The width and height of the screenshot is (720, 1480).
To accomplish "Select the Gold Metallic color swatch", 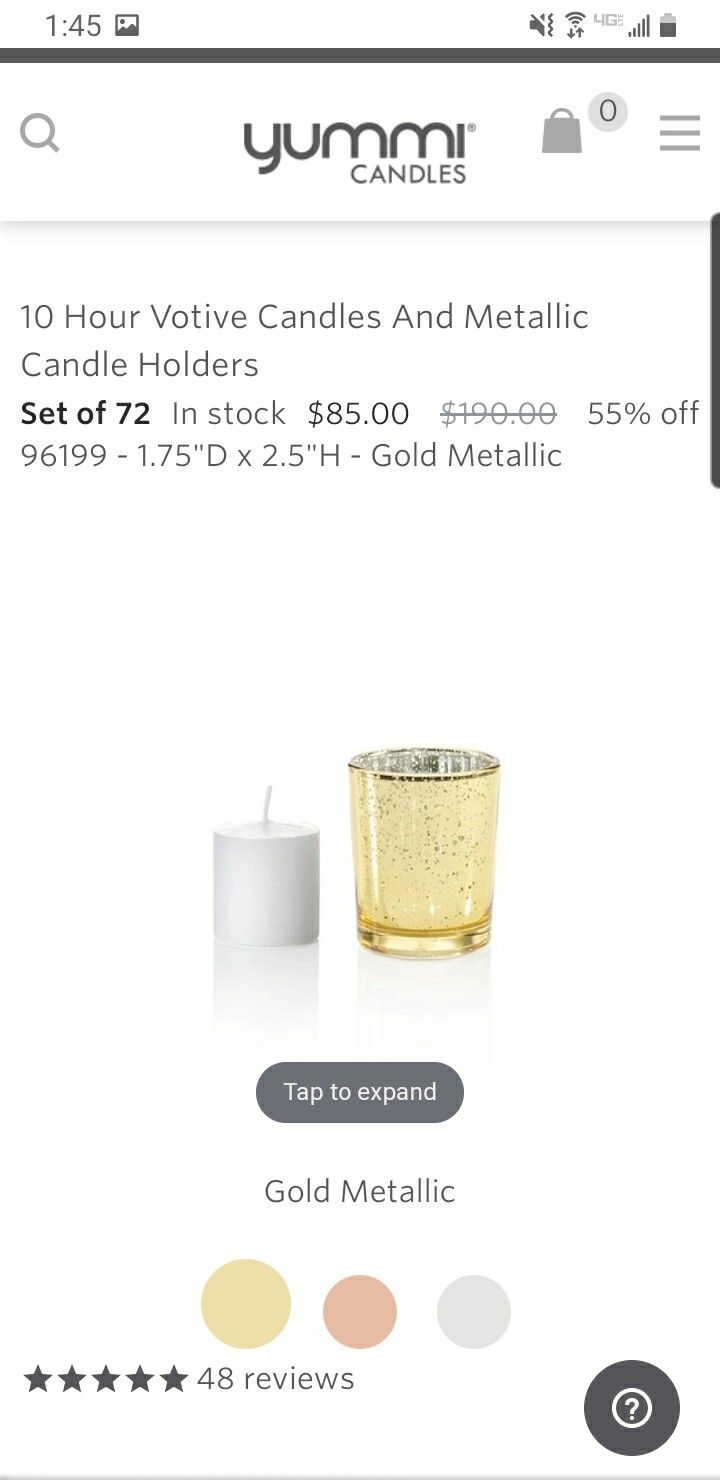I will point(246,1305).
